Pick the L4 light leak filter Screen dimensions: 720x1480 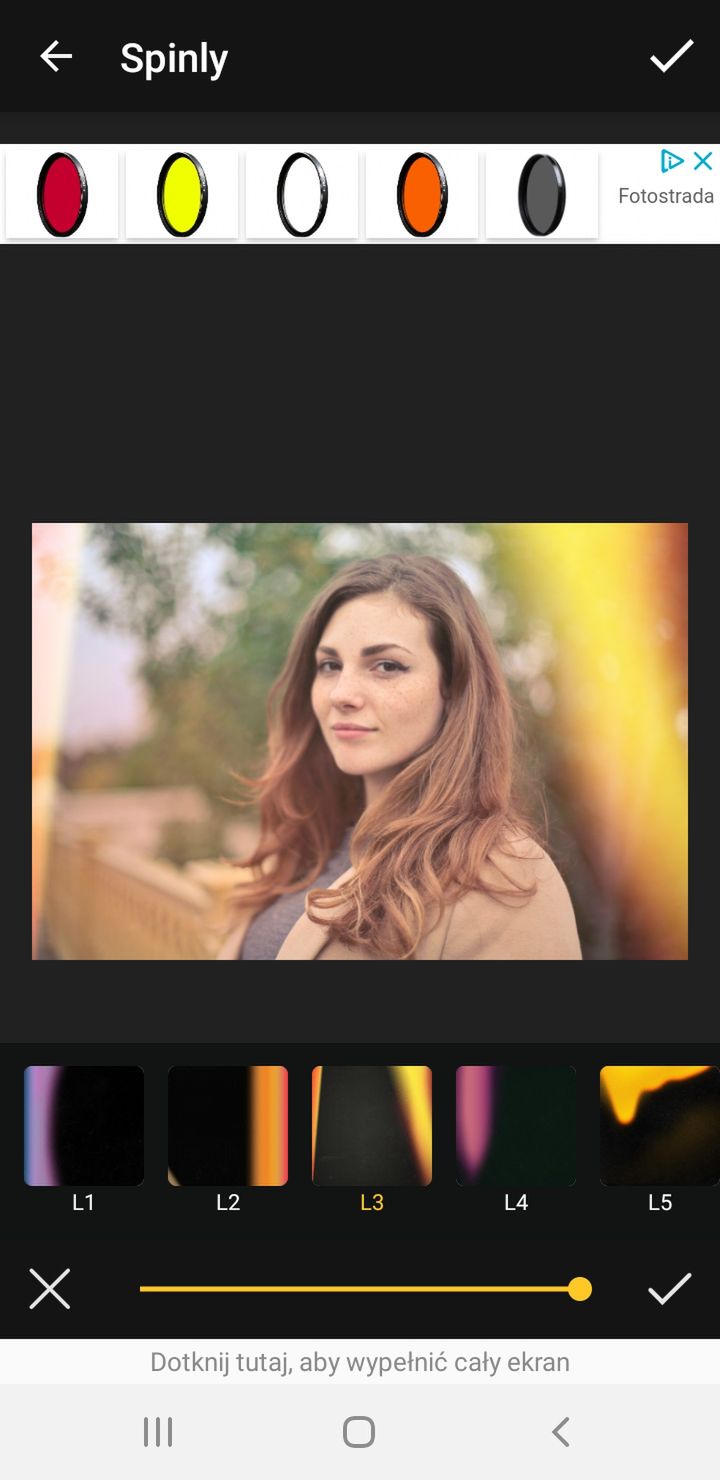point(516,1126)
